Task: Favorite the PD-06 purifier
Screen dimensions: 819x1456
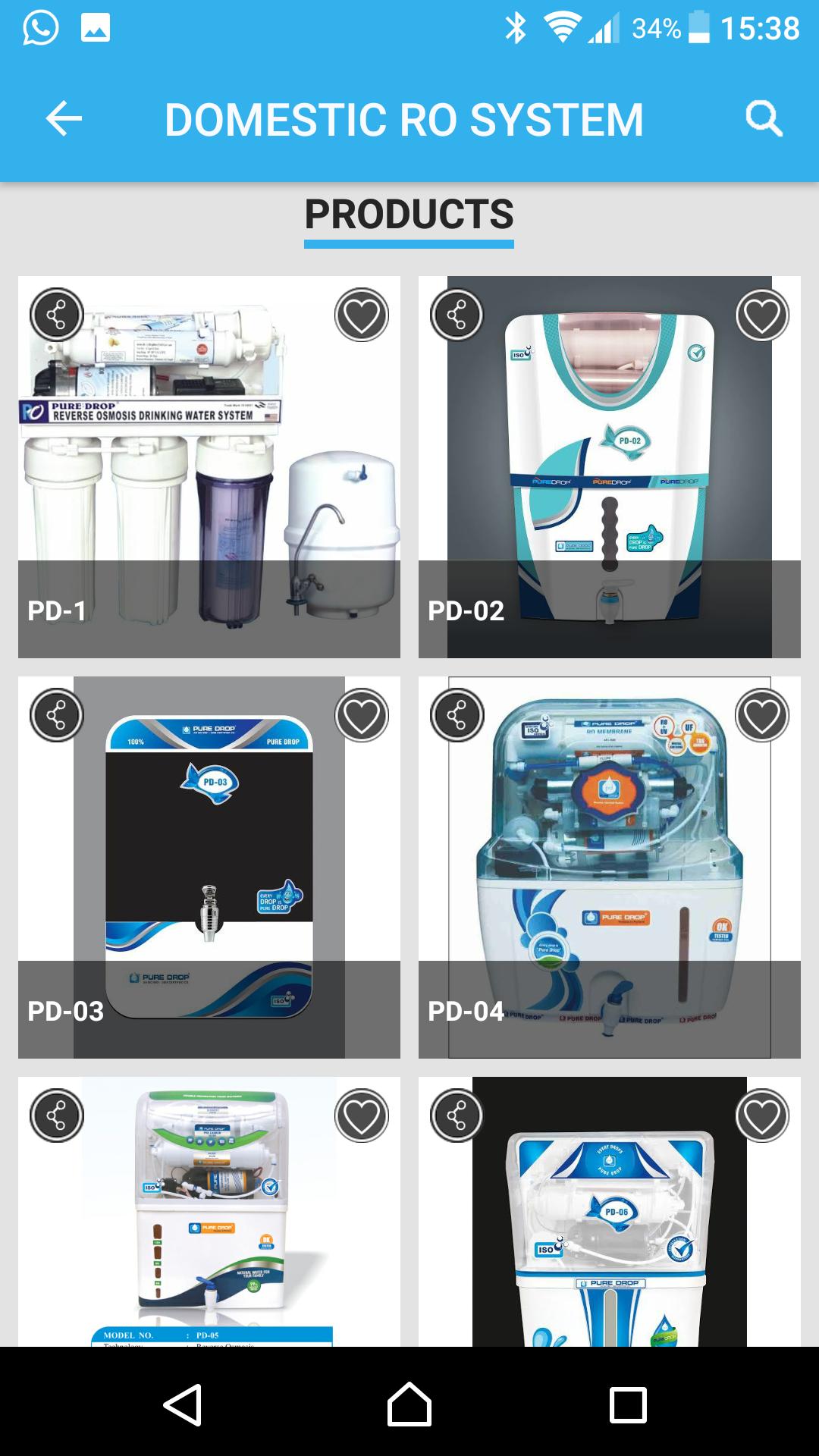Action: pyautogui.click(x=762, y=1116)
